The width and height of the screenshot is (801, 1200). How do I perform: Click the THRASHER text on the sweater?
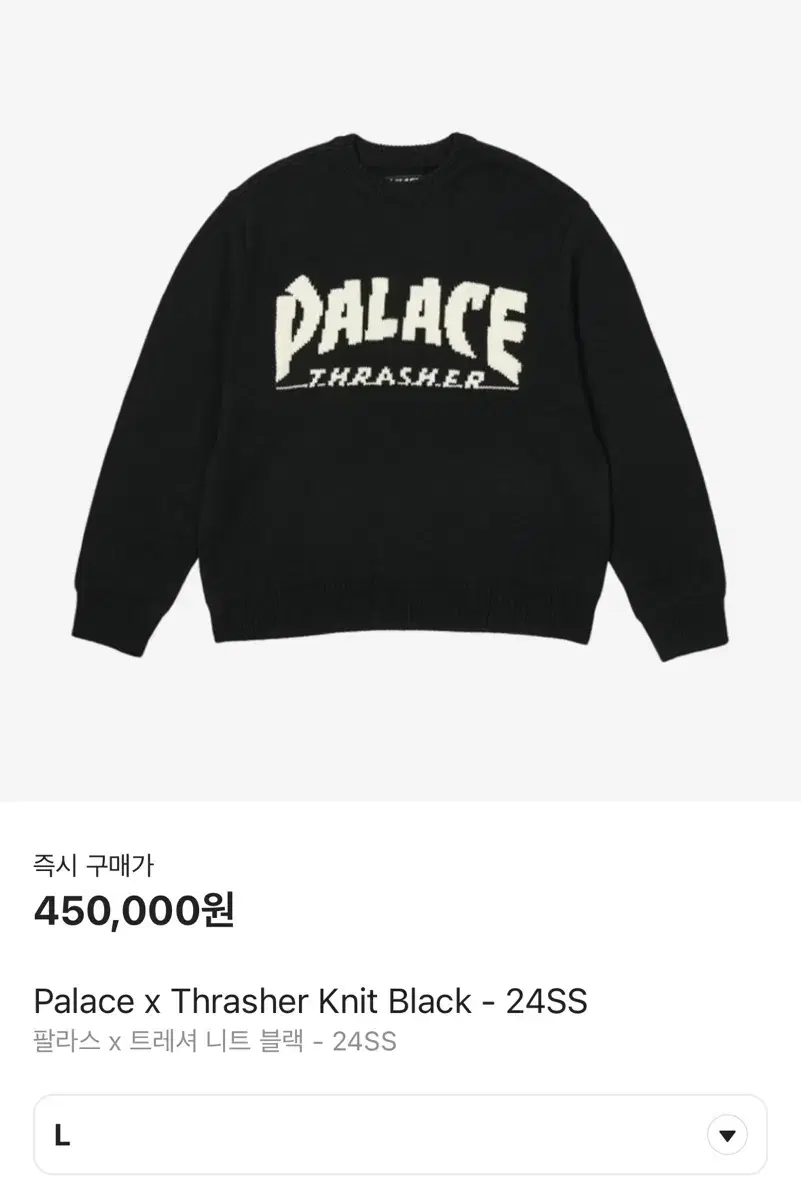[400, 375]
